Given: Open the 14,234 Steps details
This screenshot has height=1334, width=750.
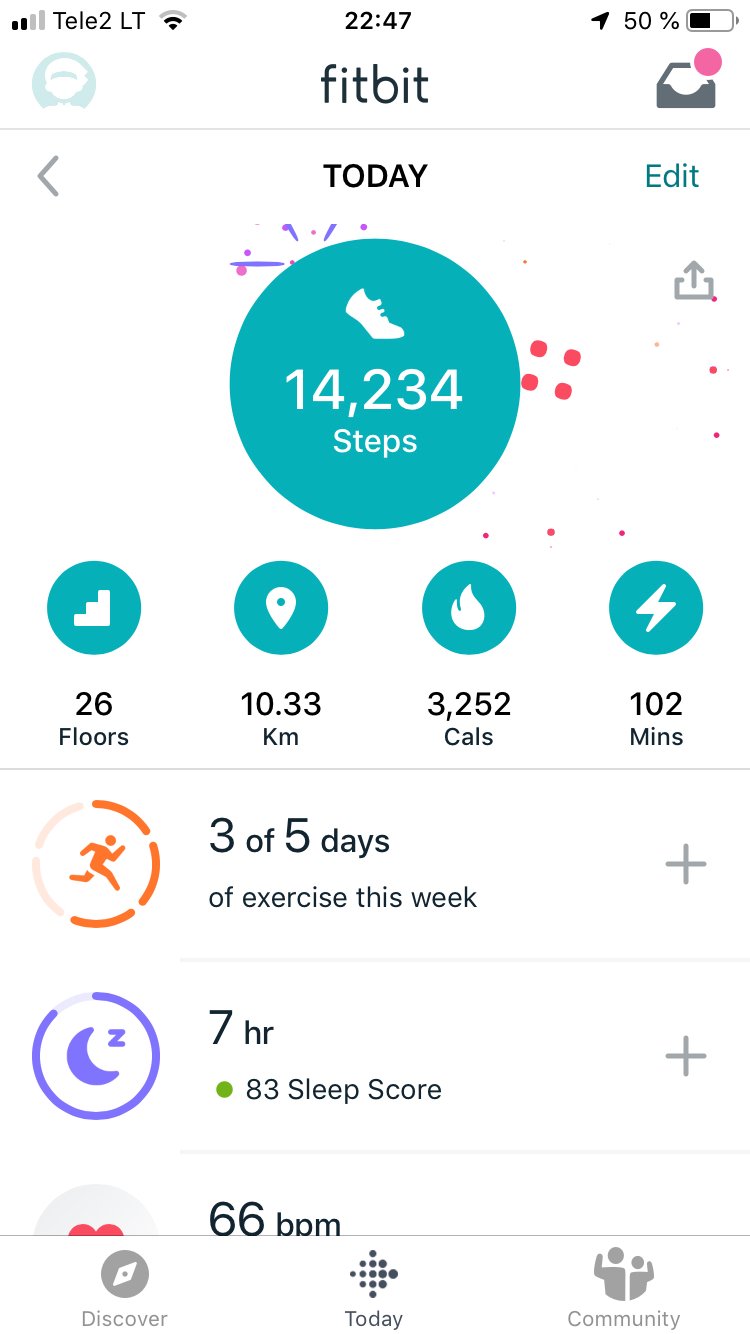Looking at the screenshot, I should [375, 384].
